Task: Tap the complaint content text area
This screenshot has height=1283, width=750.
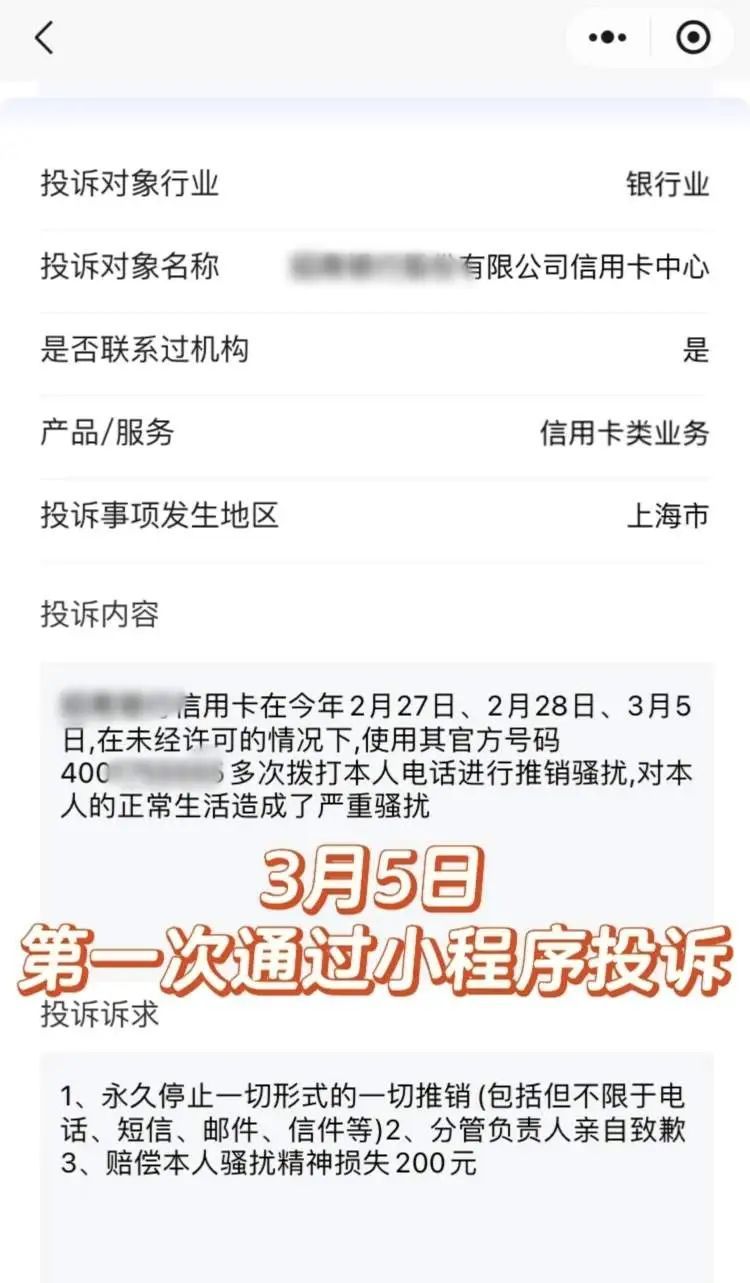Action: (375, 750)
